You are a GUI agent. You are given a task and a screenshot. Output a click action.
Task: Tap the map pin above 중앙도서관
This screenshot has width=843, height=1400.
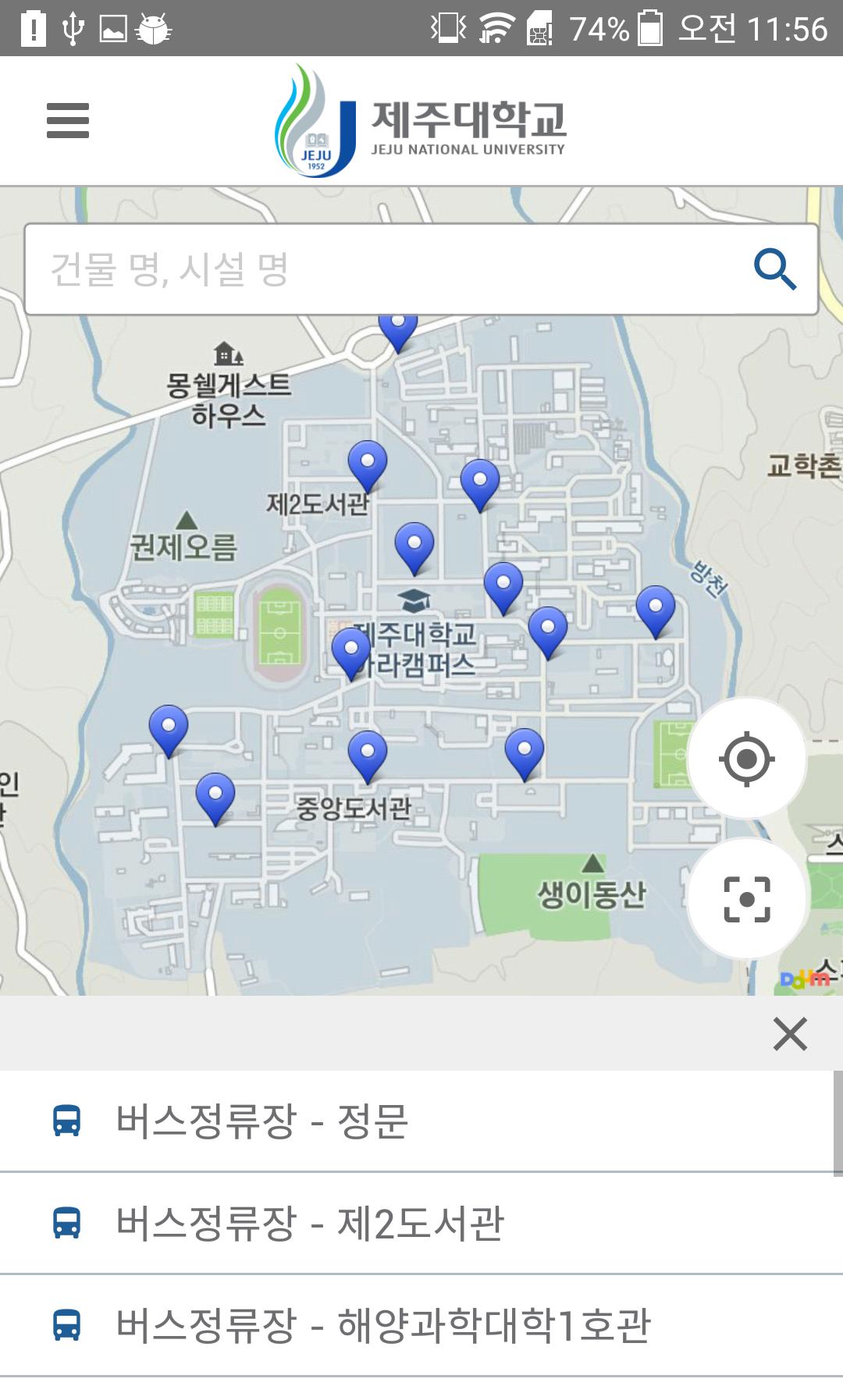point(367,756)
